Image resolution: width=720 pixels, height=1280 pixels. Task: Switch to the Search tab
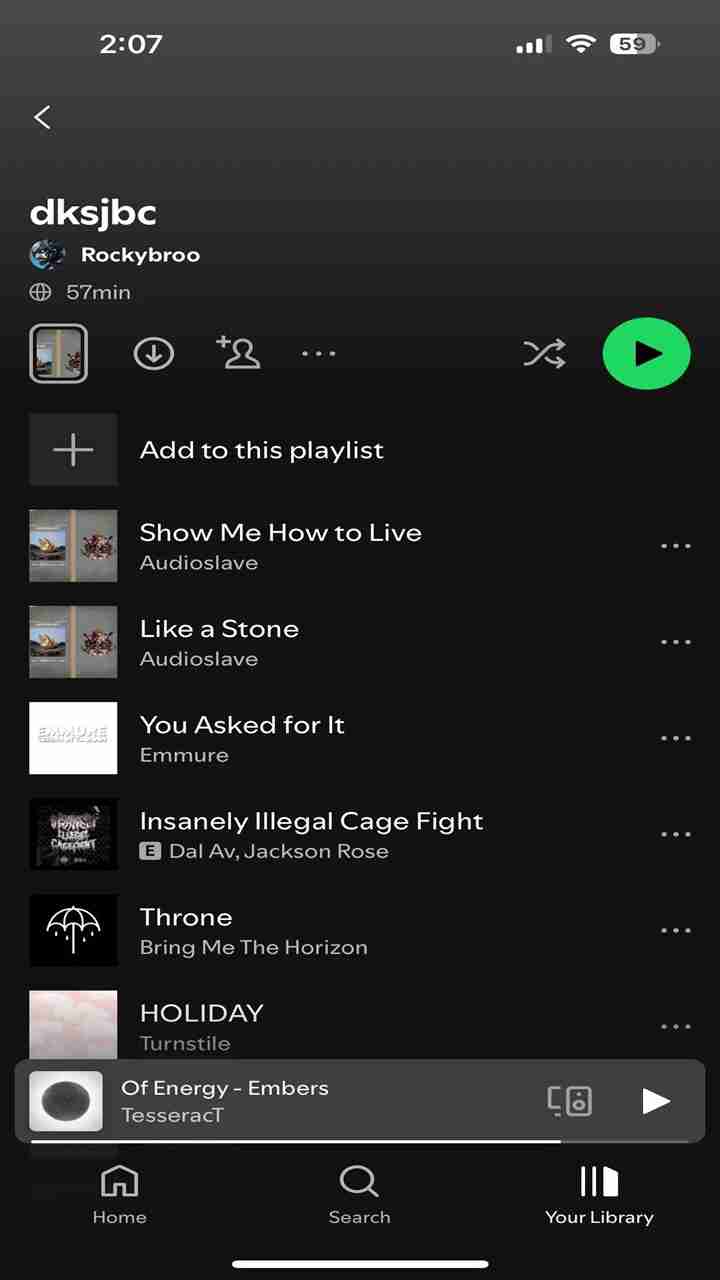pos(359,1195)
